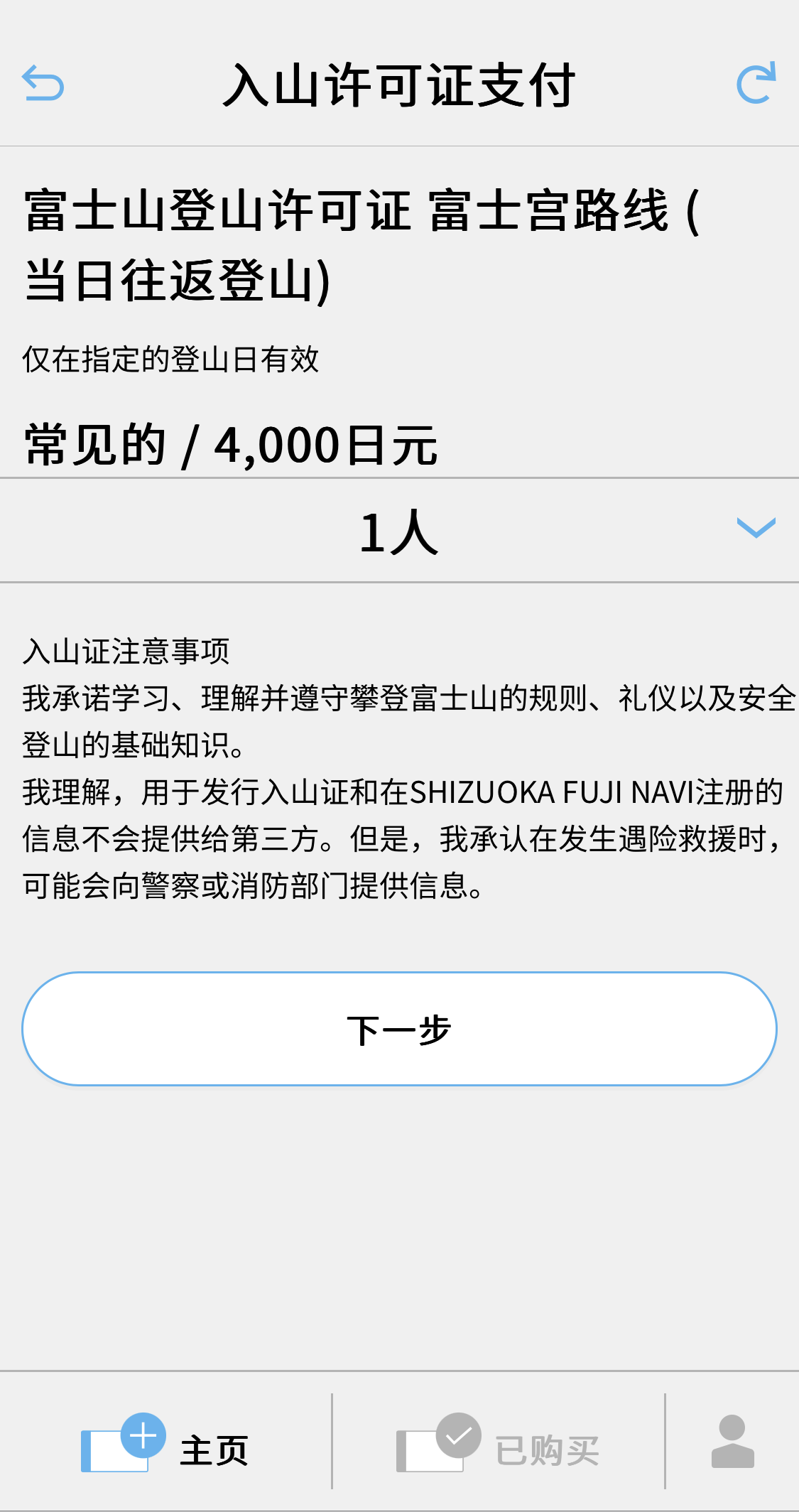799x1512 pixels.
Task: Refresh the permit payment page
Action: point(756,84)
